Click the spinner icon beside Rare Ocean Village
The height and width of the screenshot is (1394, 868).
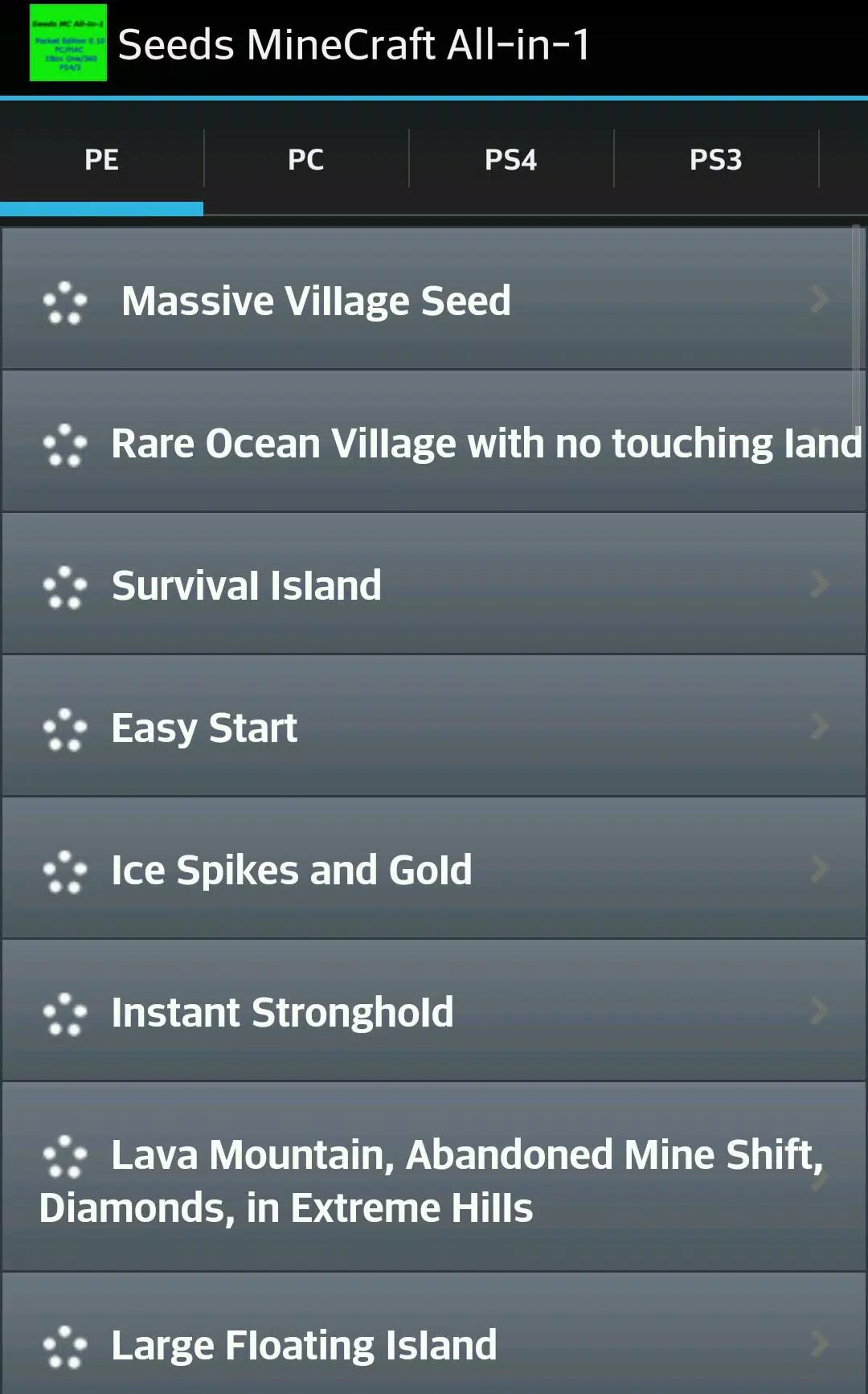click(x=66, y=445)
